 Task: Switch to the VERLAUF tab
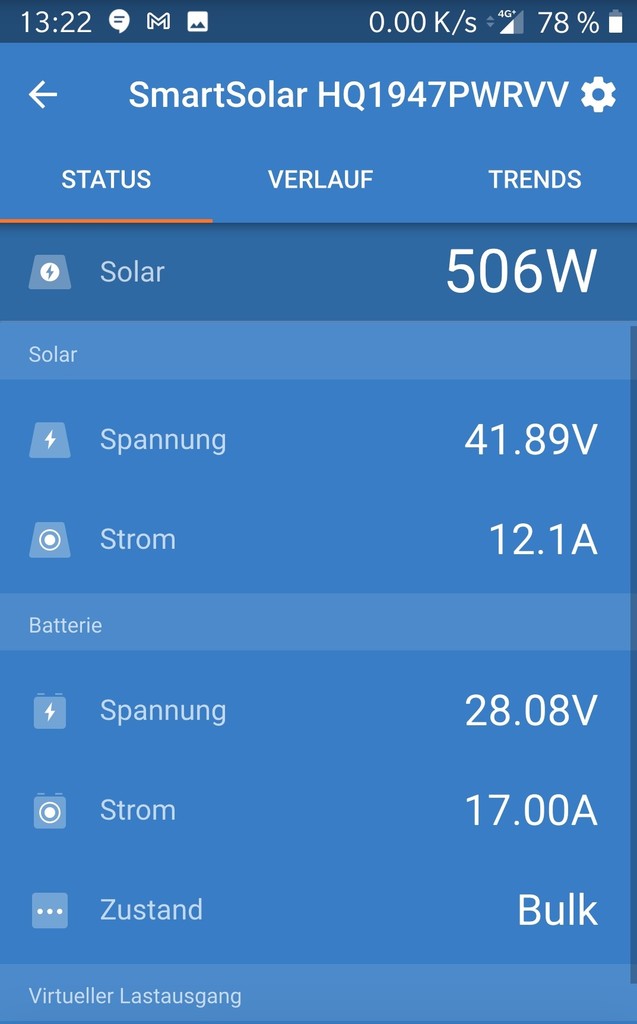[x=320, y=179]
